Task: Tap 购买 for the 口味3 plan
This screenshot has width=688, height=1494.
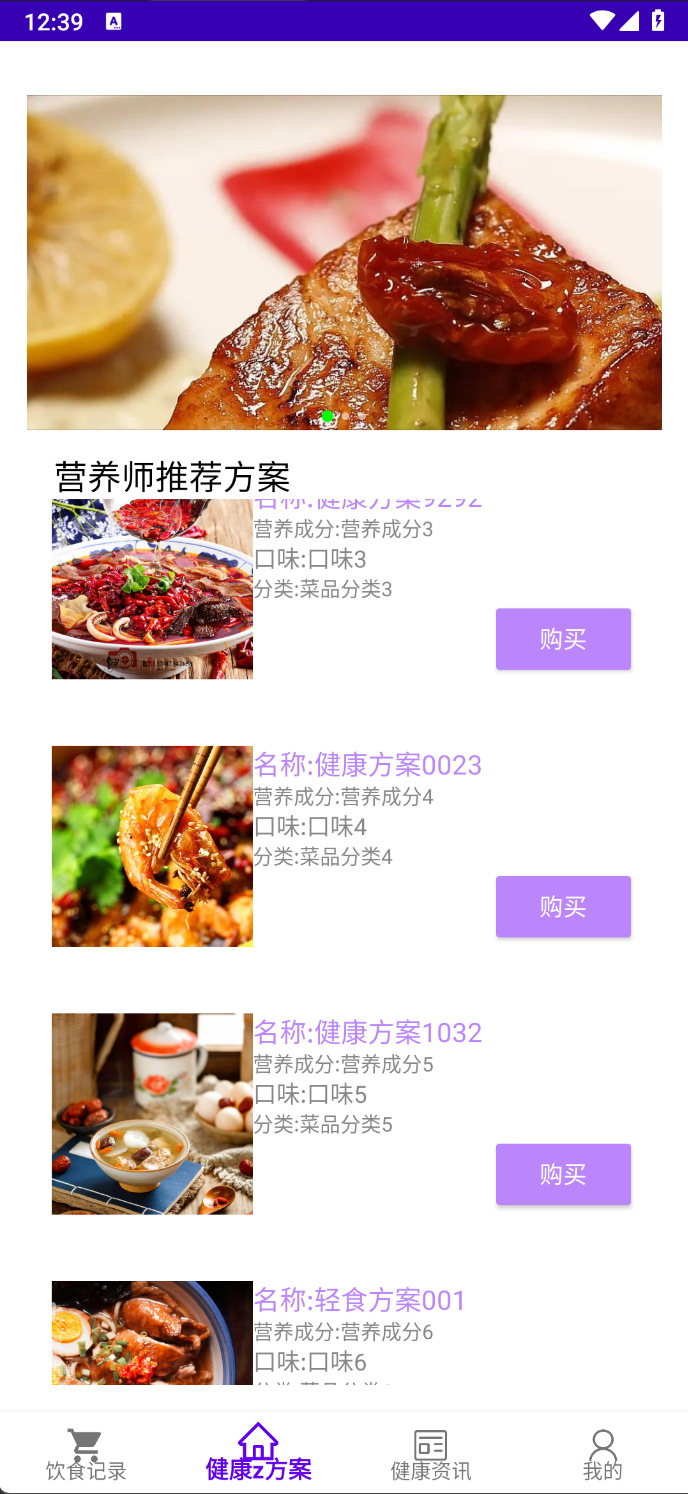Action: click(x=563, y=639)
